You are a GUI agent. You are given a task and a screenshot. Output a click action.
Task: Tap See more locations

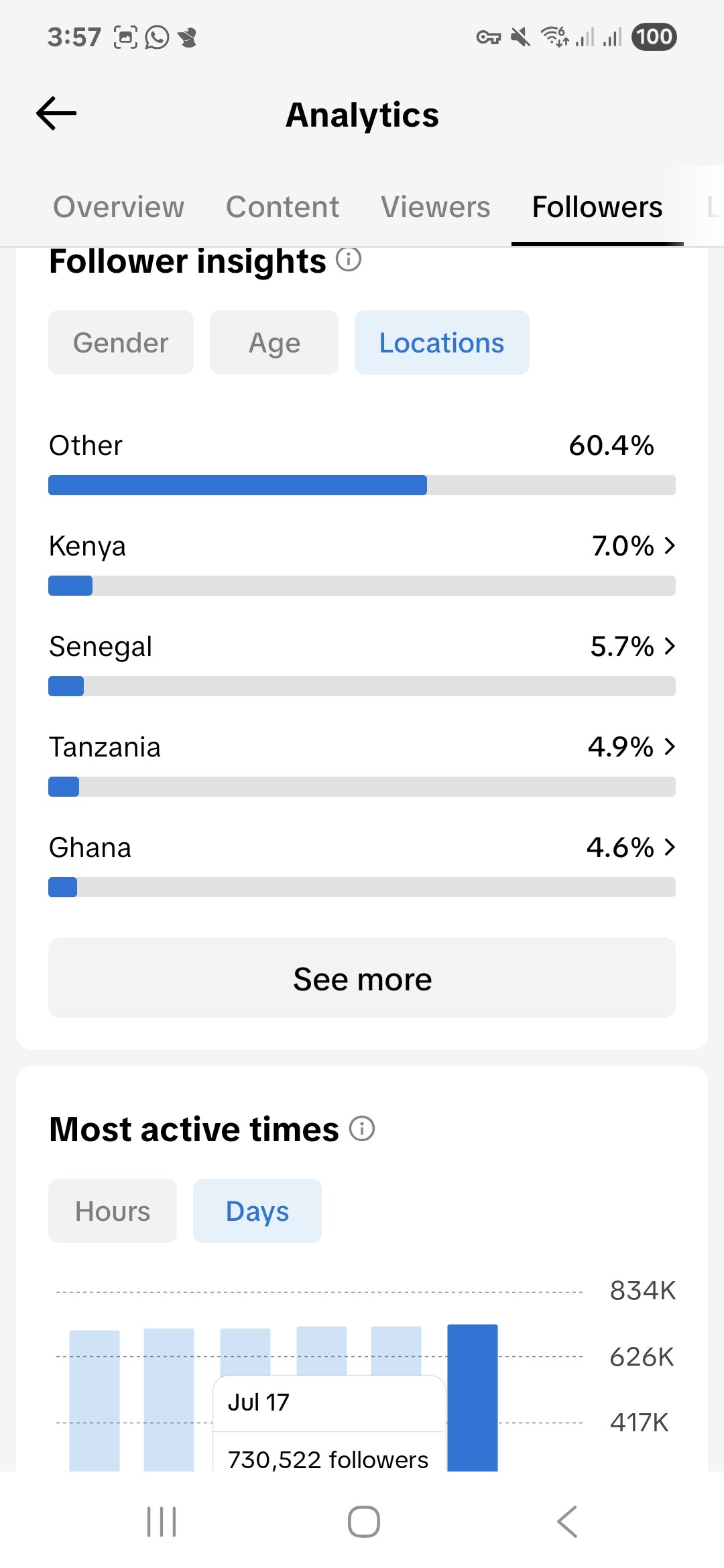tap(362, 978)
